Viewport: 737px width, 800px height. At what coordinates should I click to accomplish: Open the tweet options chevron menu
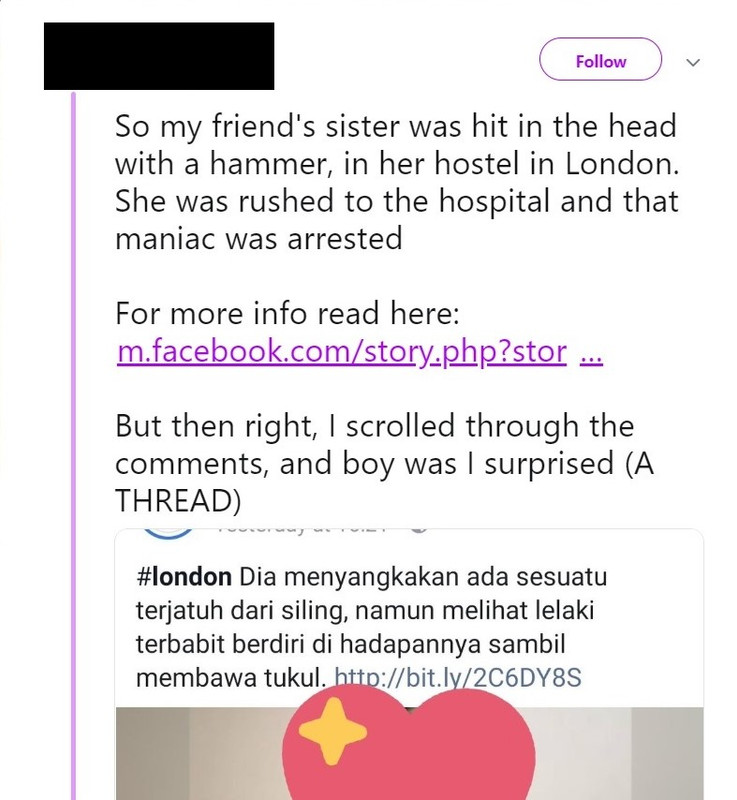coord(693,62)
